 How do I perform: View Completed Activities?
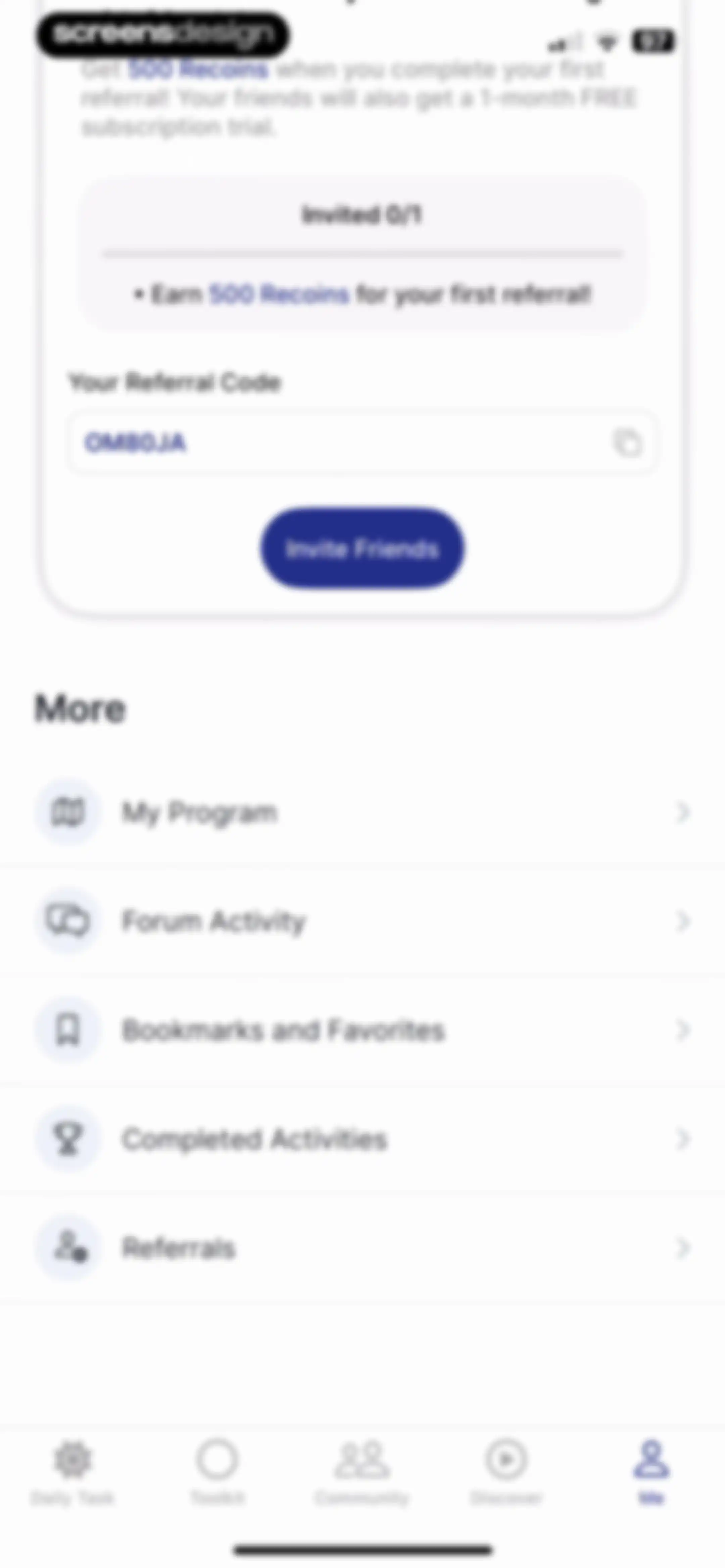362,1139
